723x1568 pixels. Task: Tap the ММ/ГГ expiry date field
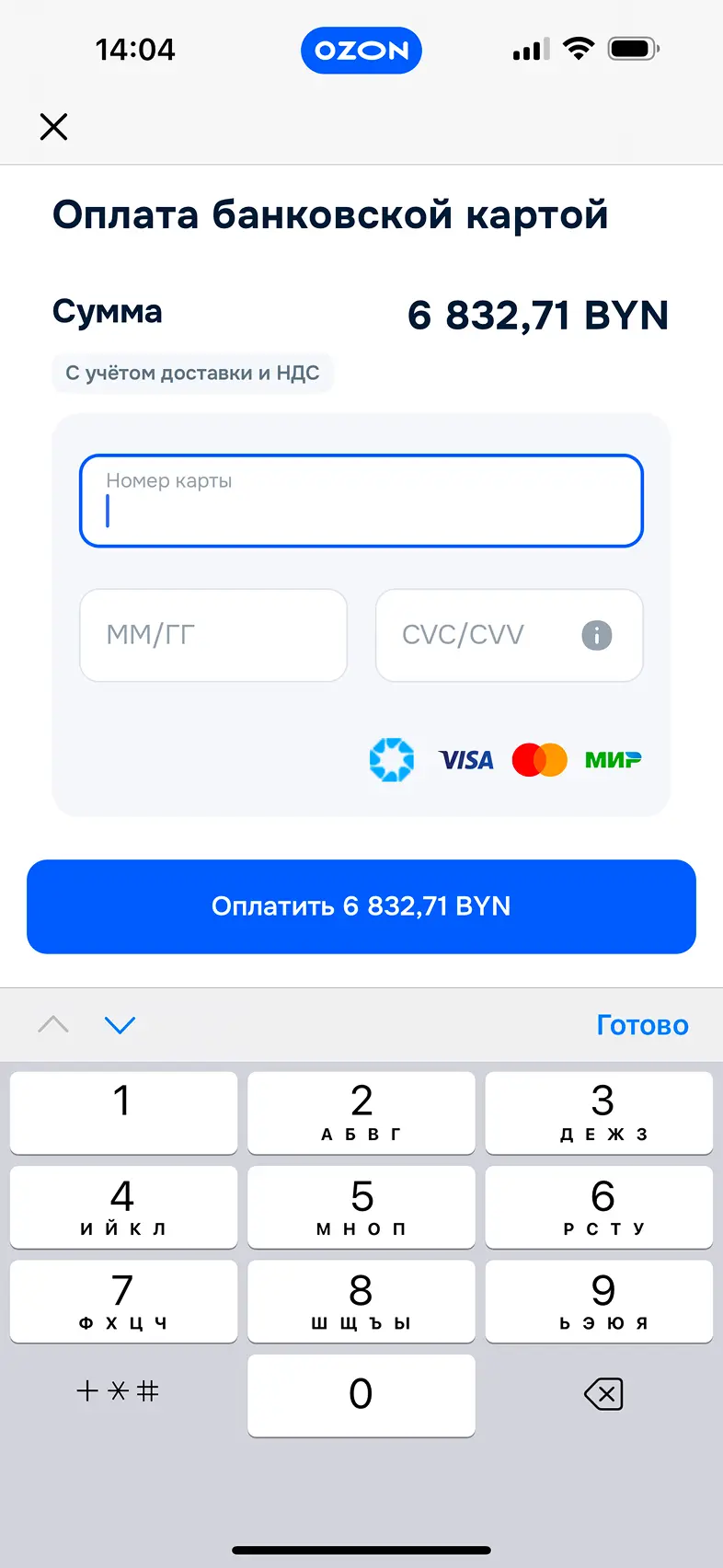coord(213,635)
